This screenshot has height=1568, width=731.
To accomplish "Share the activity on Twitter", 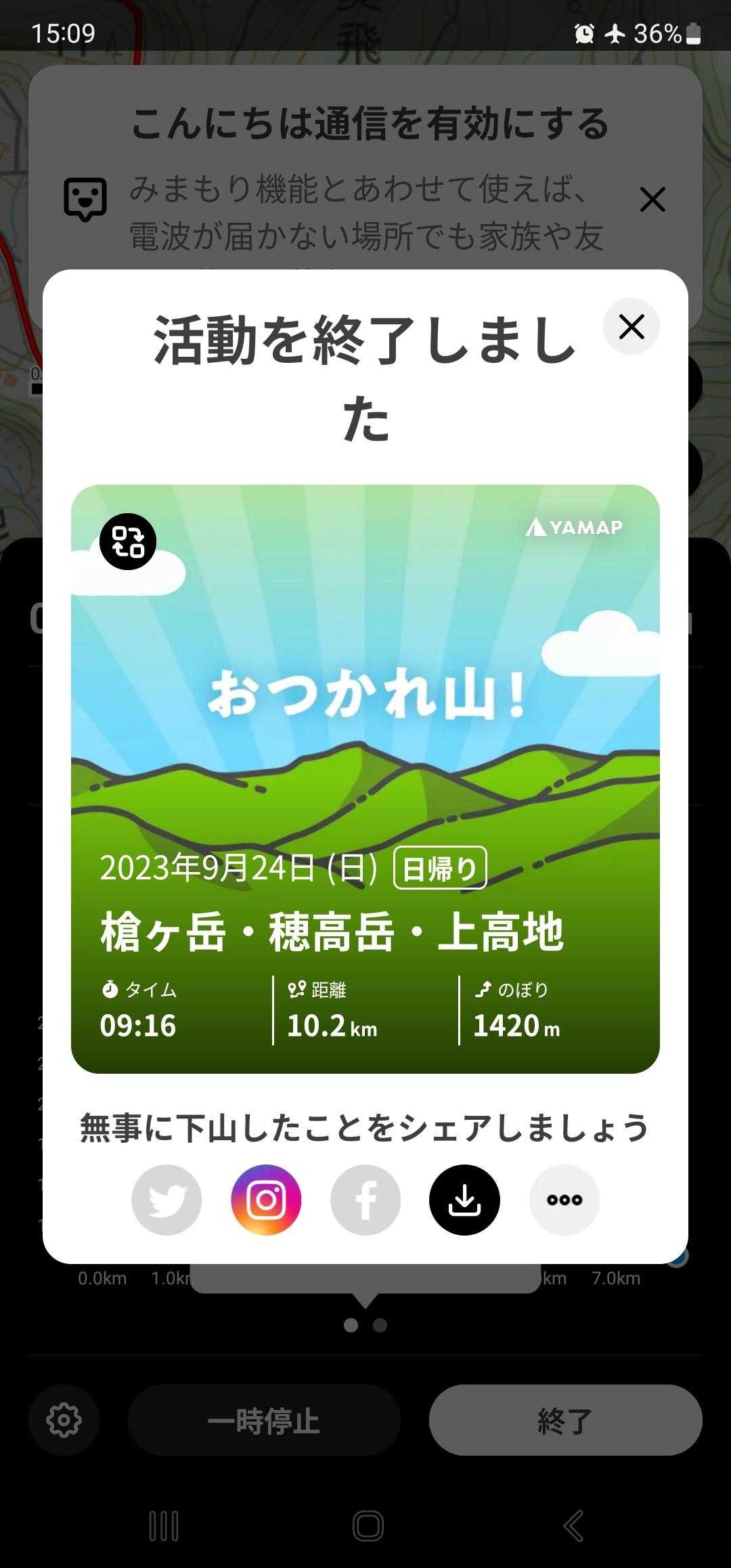I will click(x=167, y=1200).
